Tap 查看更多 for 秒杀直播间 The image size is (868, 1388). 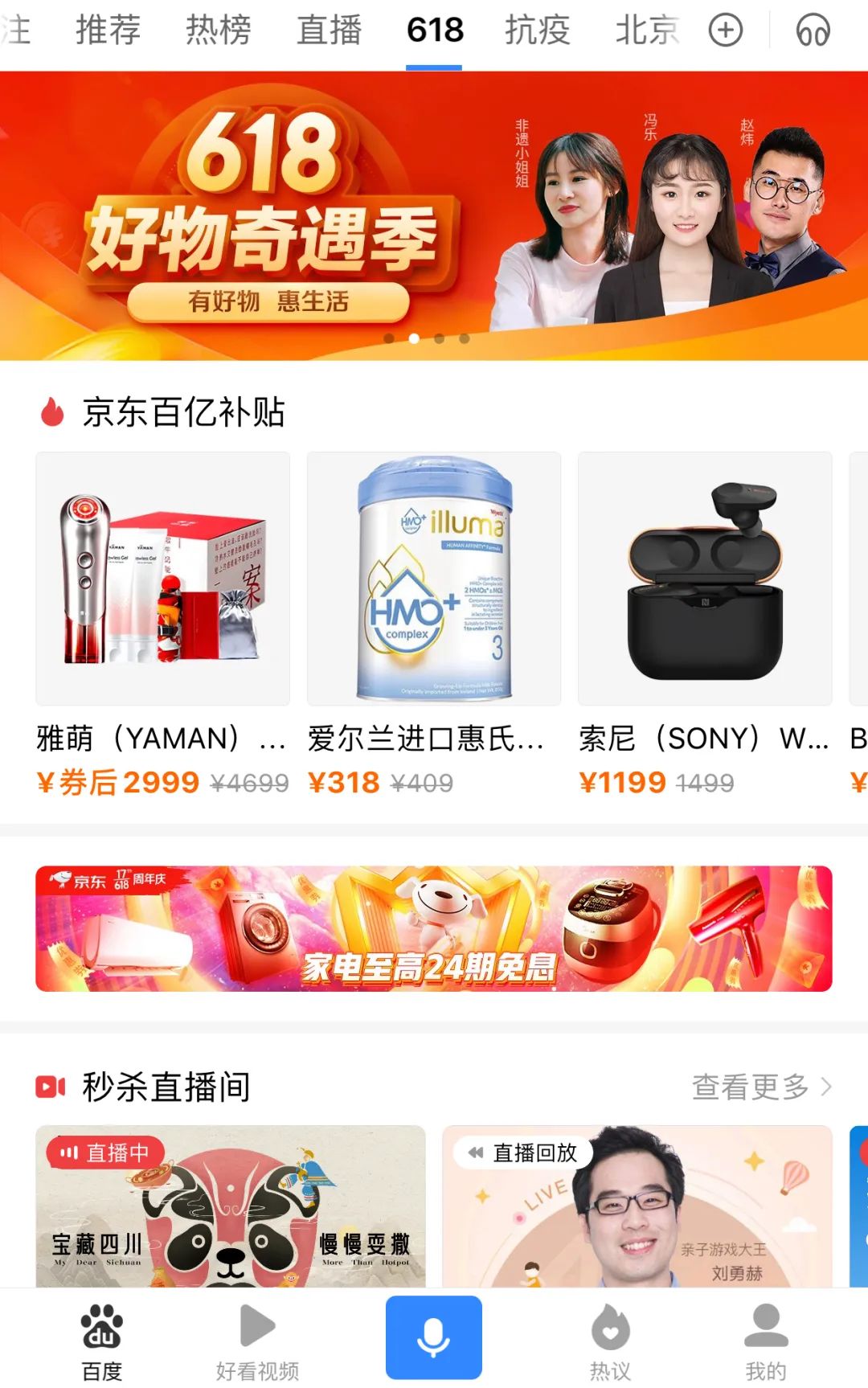click(x=760, y=1087)
